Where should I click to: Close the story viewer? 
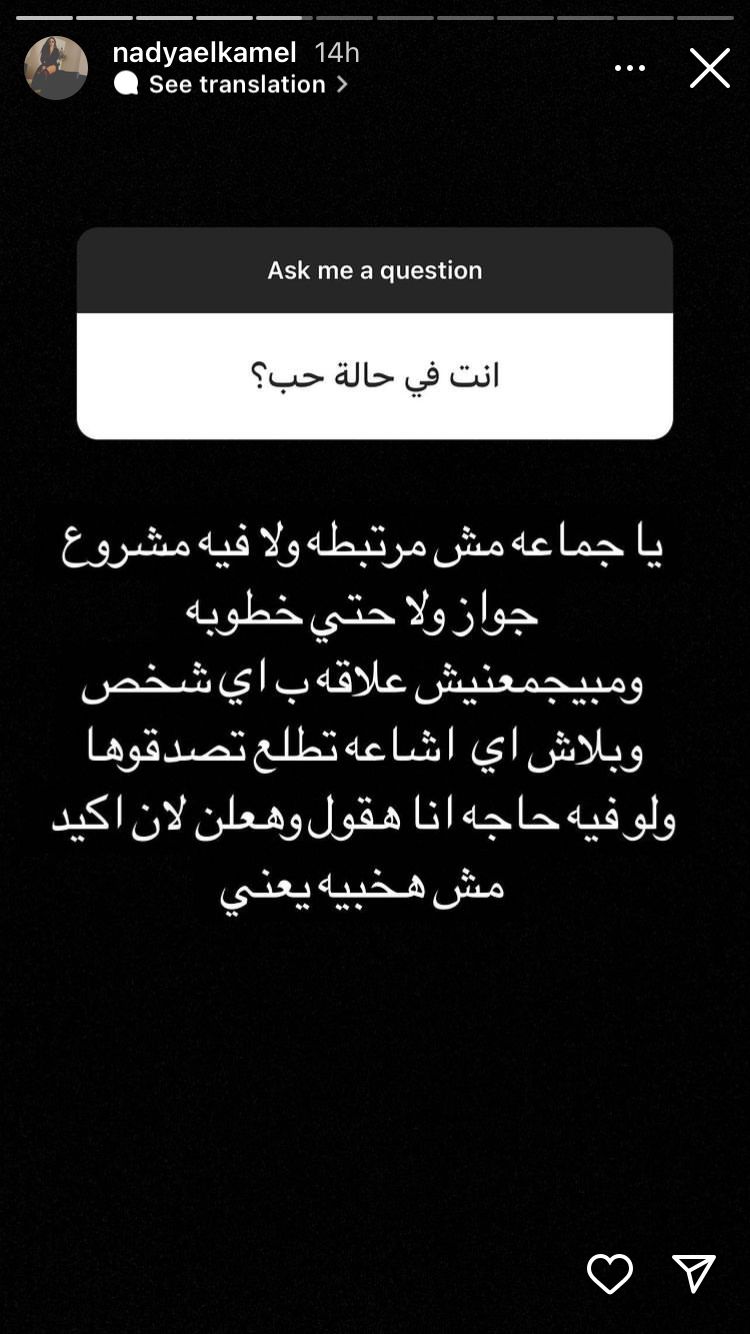tap(709, 68)
